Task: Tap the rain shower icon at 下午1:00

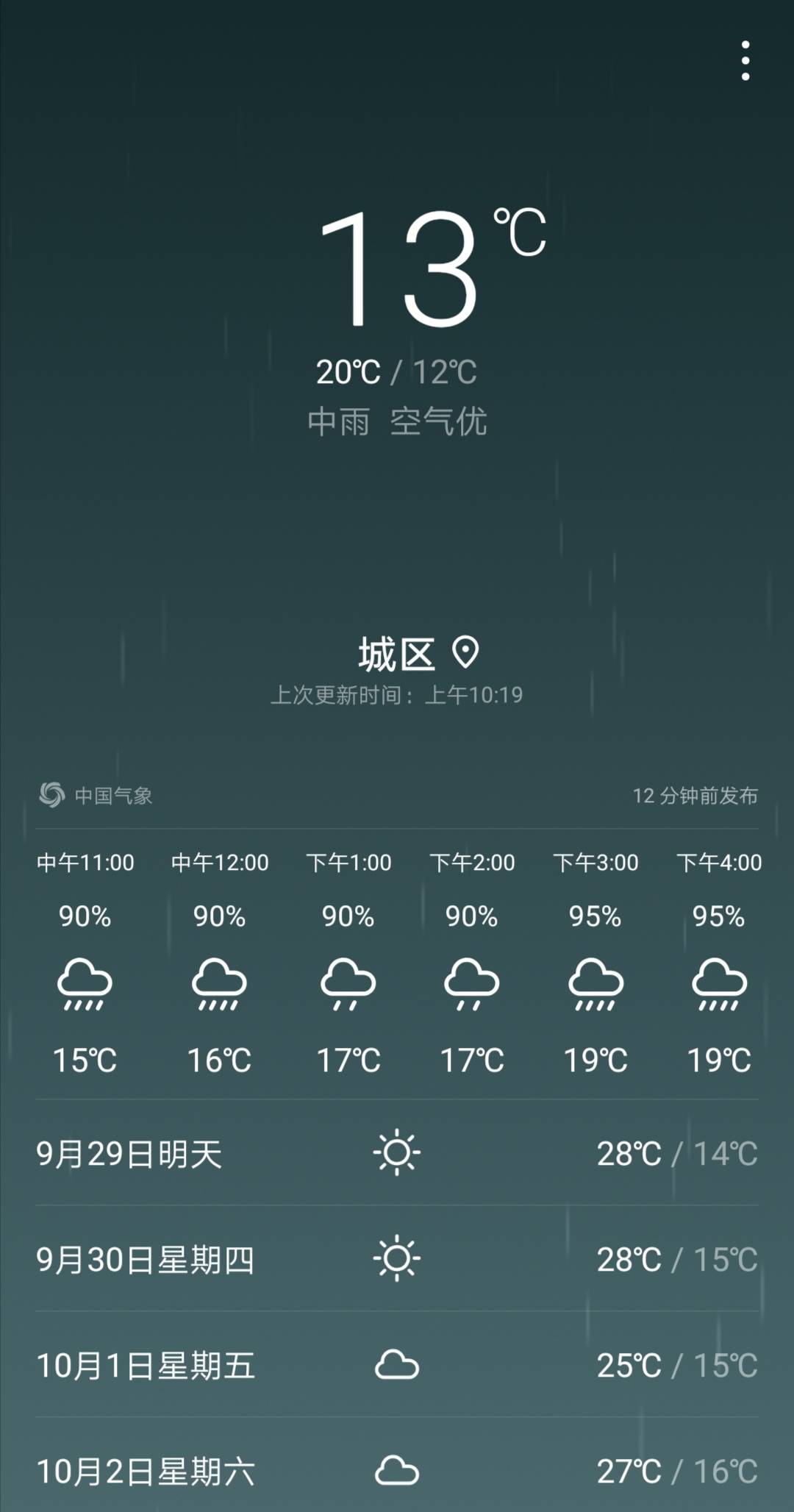Action: [348, 984]
